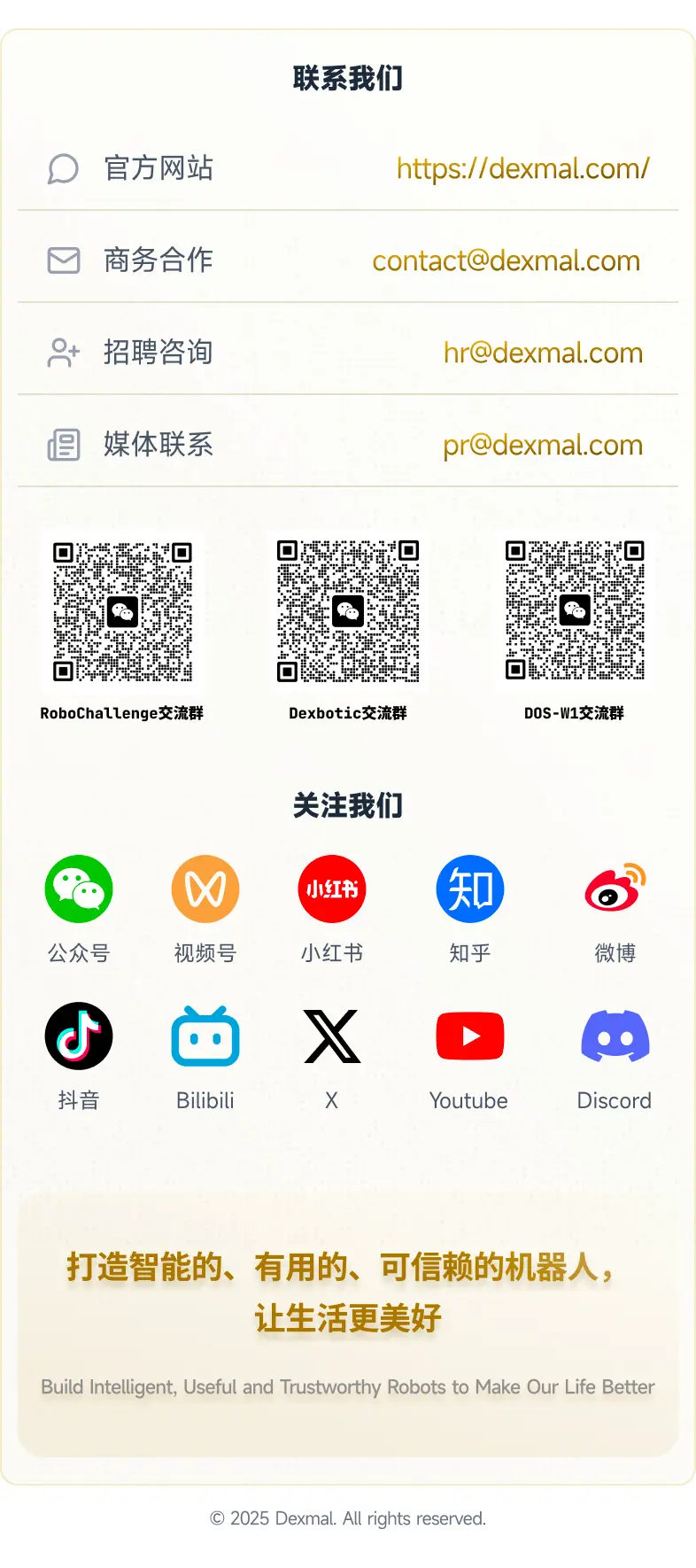Screen dimensions: 696x1568
Task: Open the WeChat 公众号 icon
Action: (x=79, y=889)
